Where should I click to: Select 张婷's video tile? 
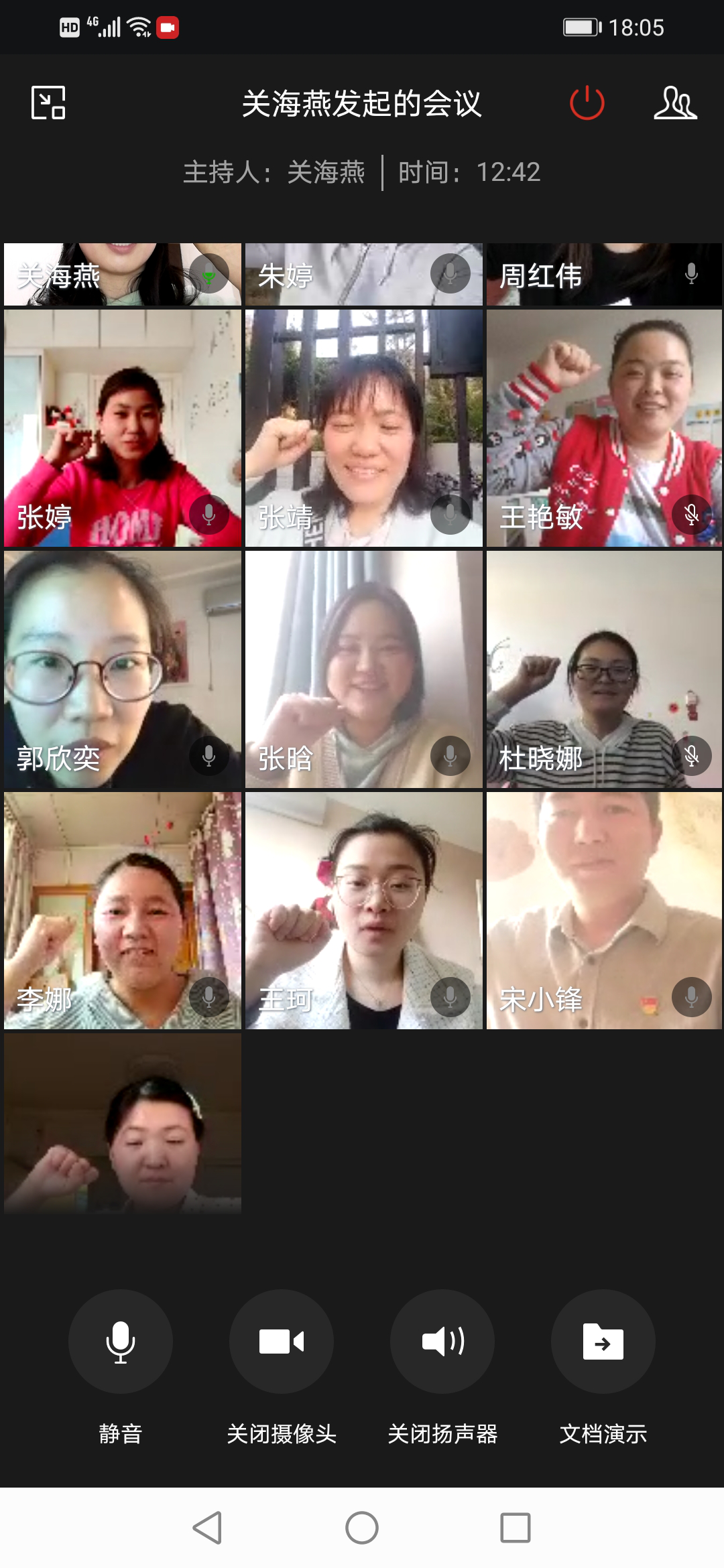click(123, 428)
